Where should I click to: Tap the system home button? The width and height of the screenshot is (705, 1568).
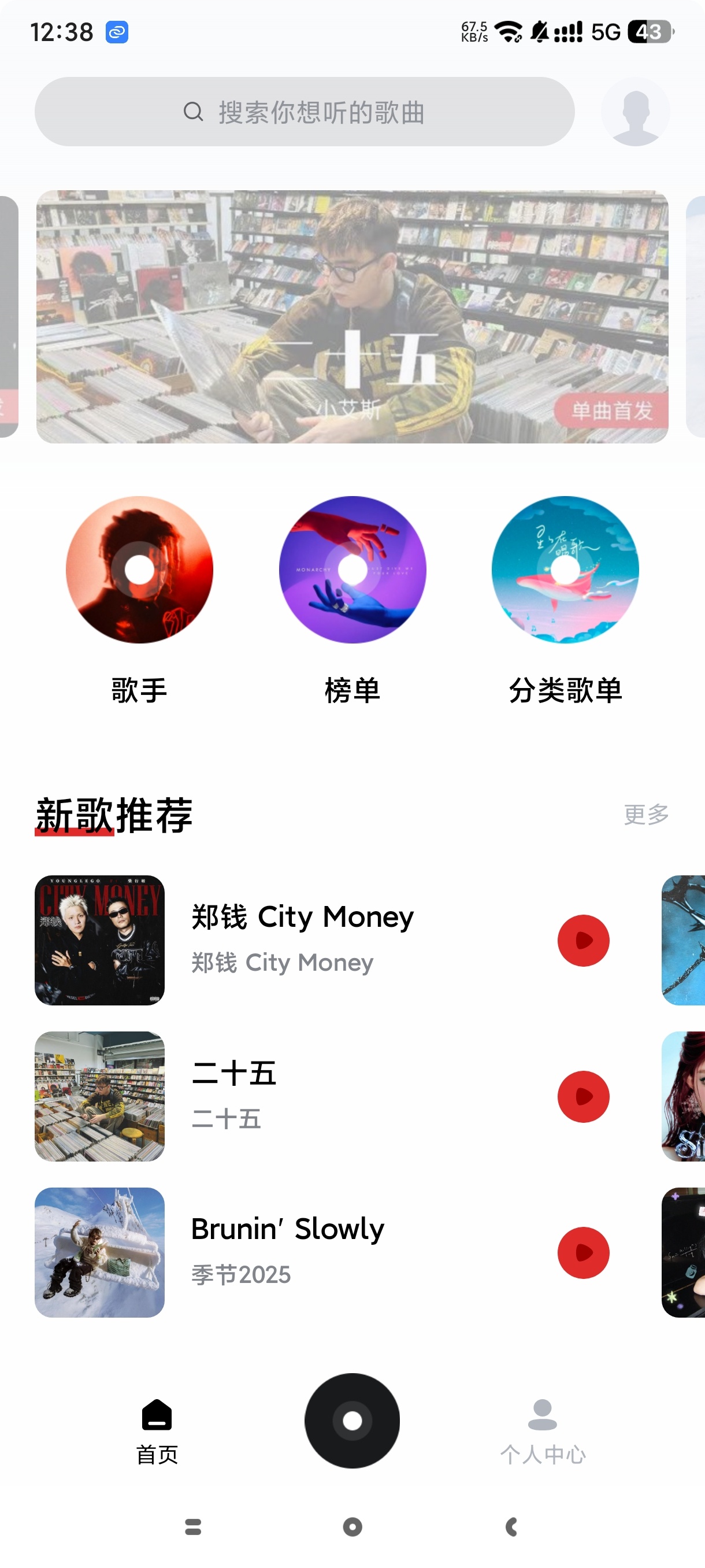point(352,1526)
